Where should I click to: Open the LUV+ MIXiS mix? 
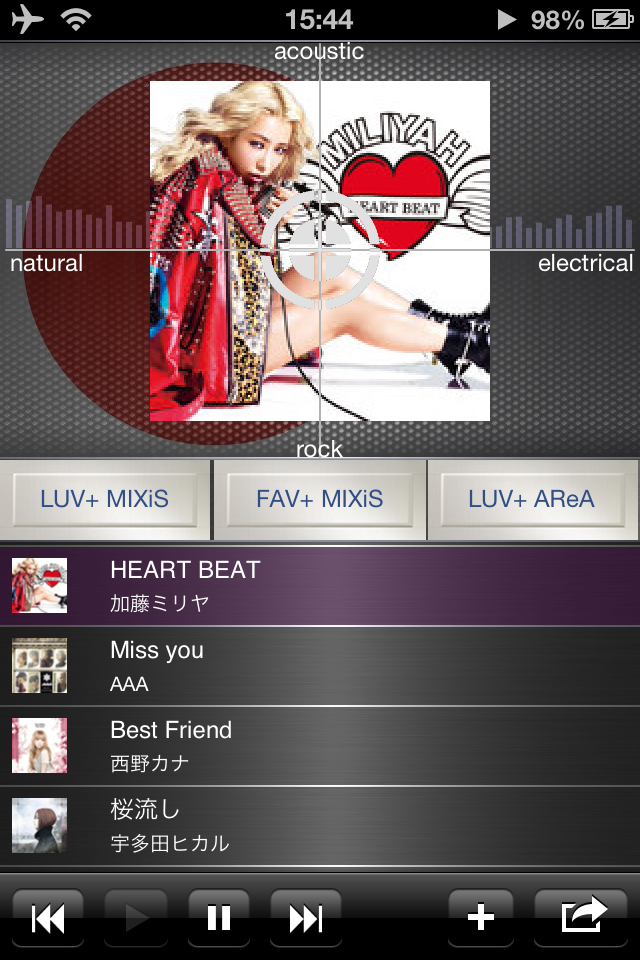(x=105, y=499)
